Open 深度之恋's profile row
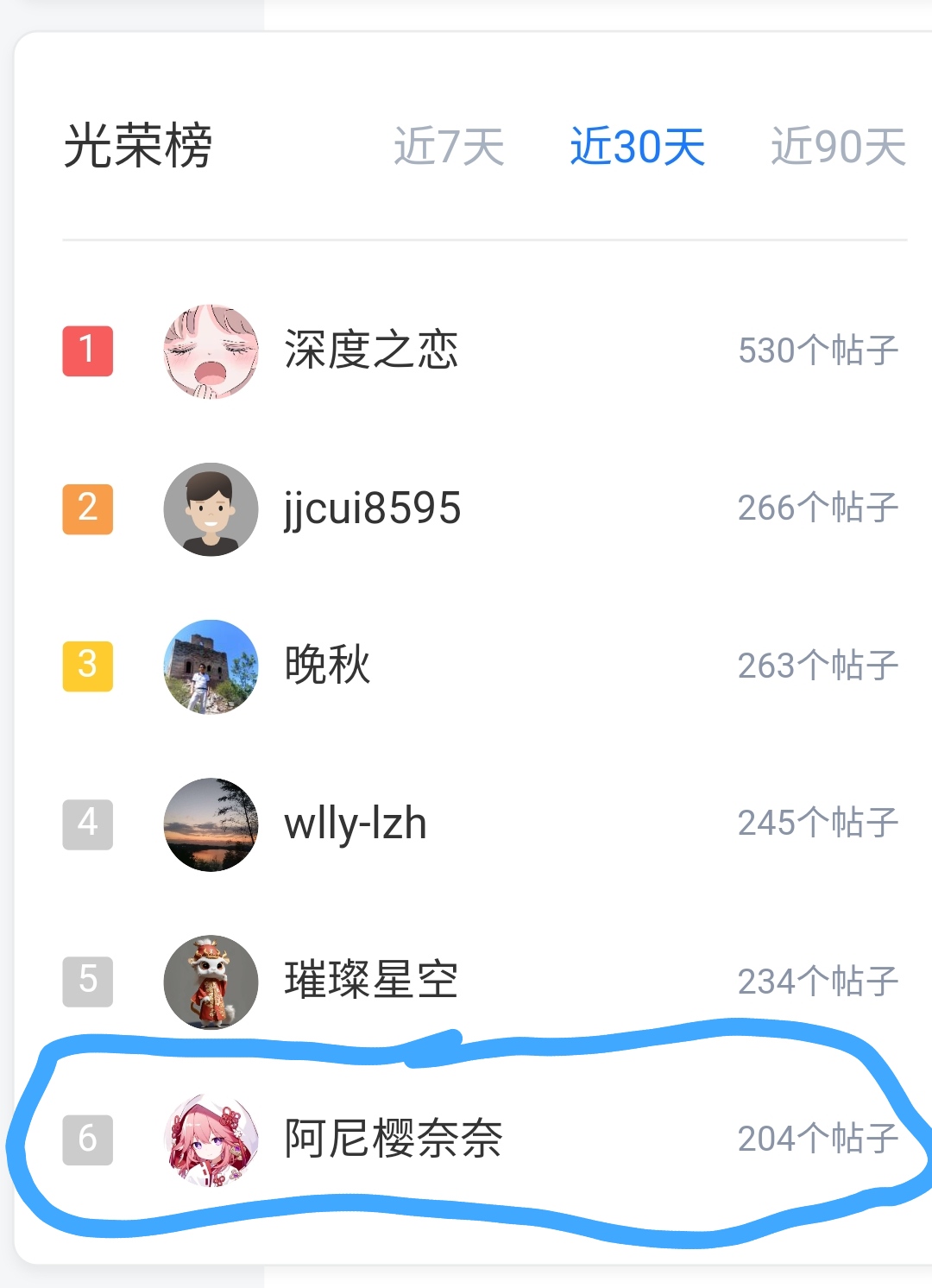 click(x=371, y=350)
